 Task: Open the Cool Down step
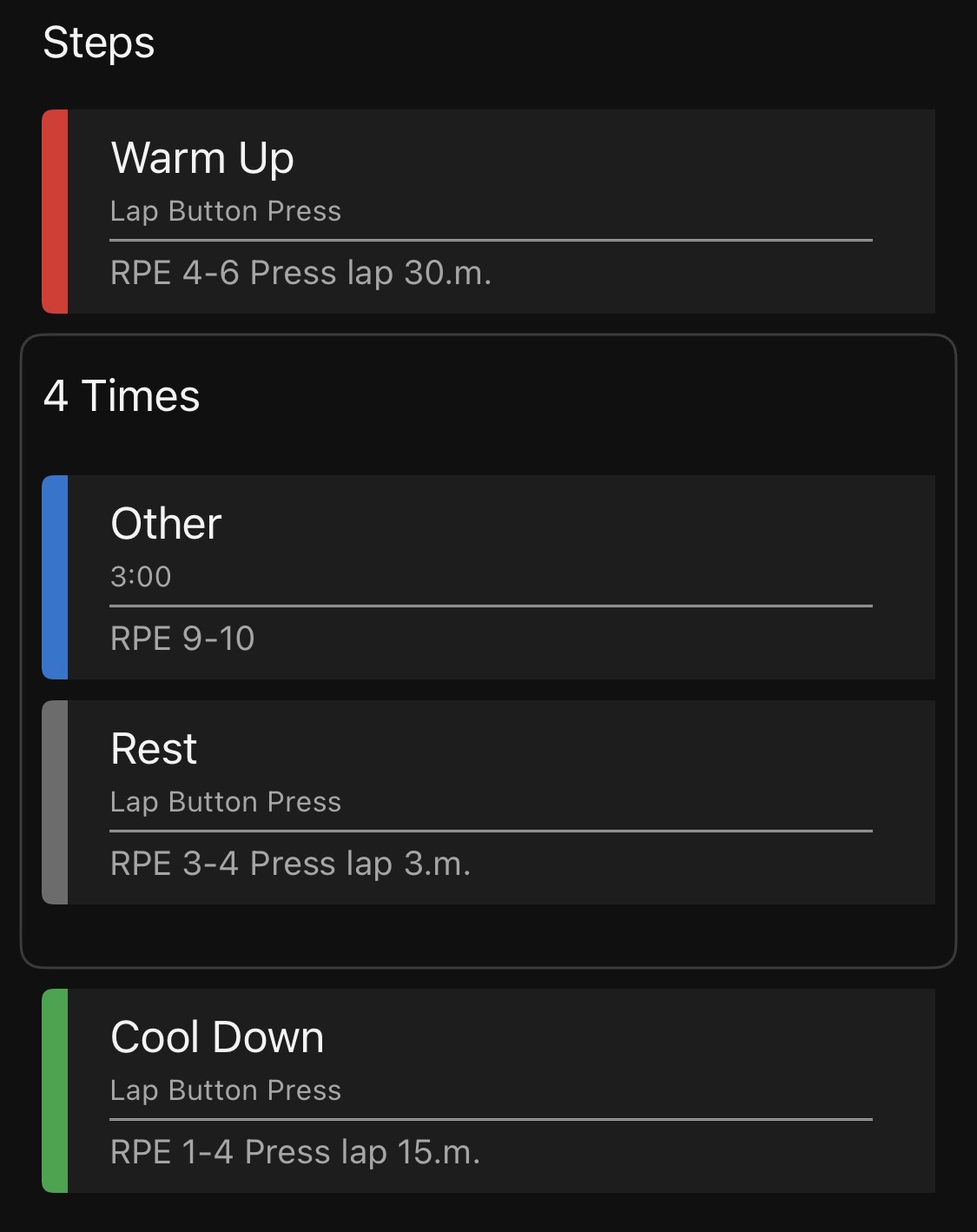click(488, 1090)
